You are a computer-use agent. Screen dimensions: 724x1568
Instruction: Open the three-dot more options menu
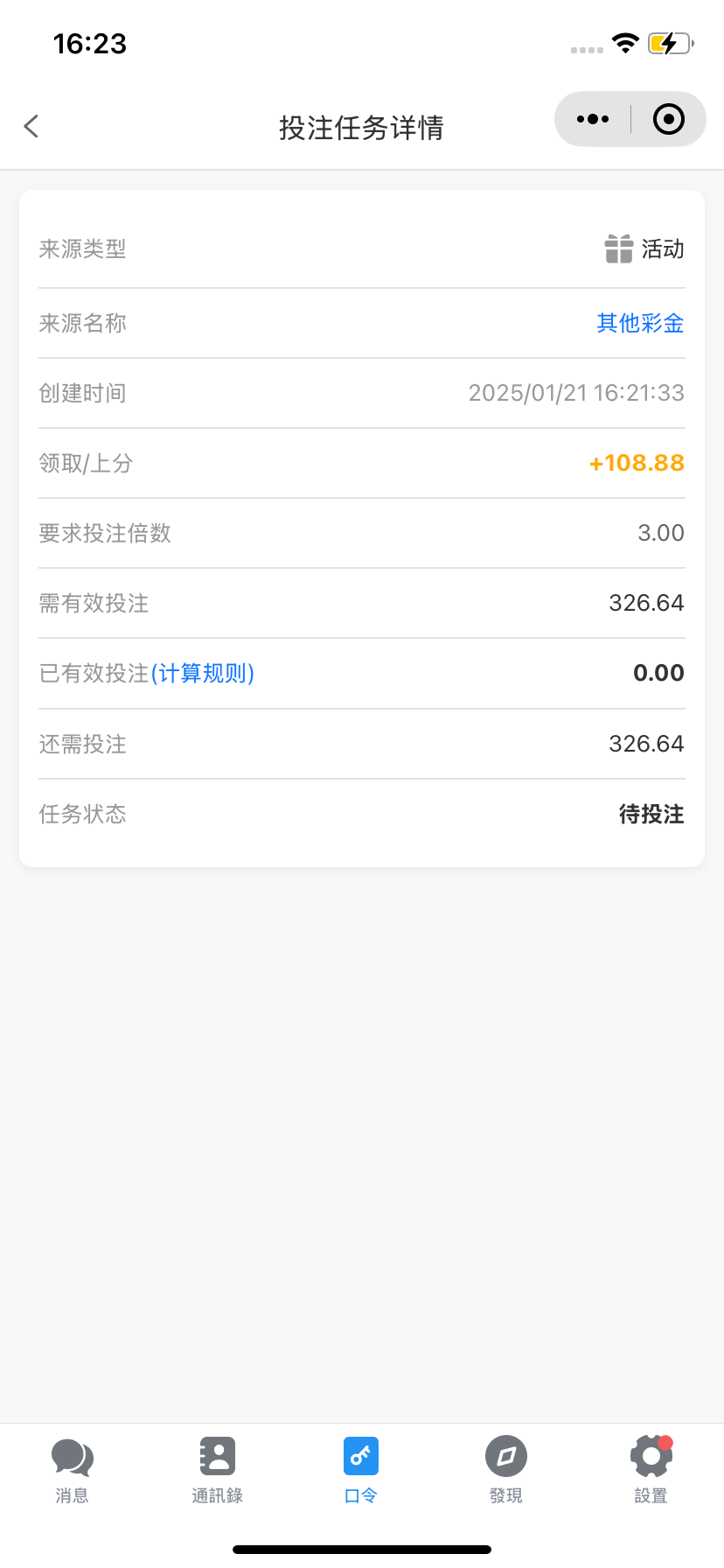tap(593, 120)
